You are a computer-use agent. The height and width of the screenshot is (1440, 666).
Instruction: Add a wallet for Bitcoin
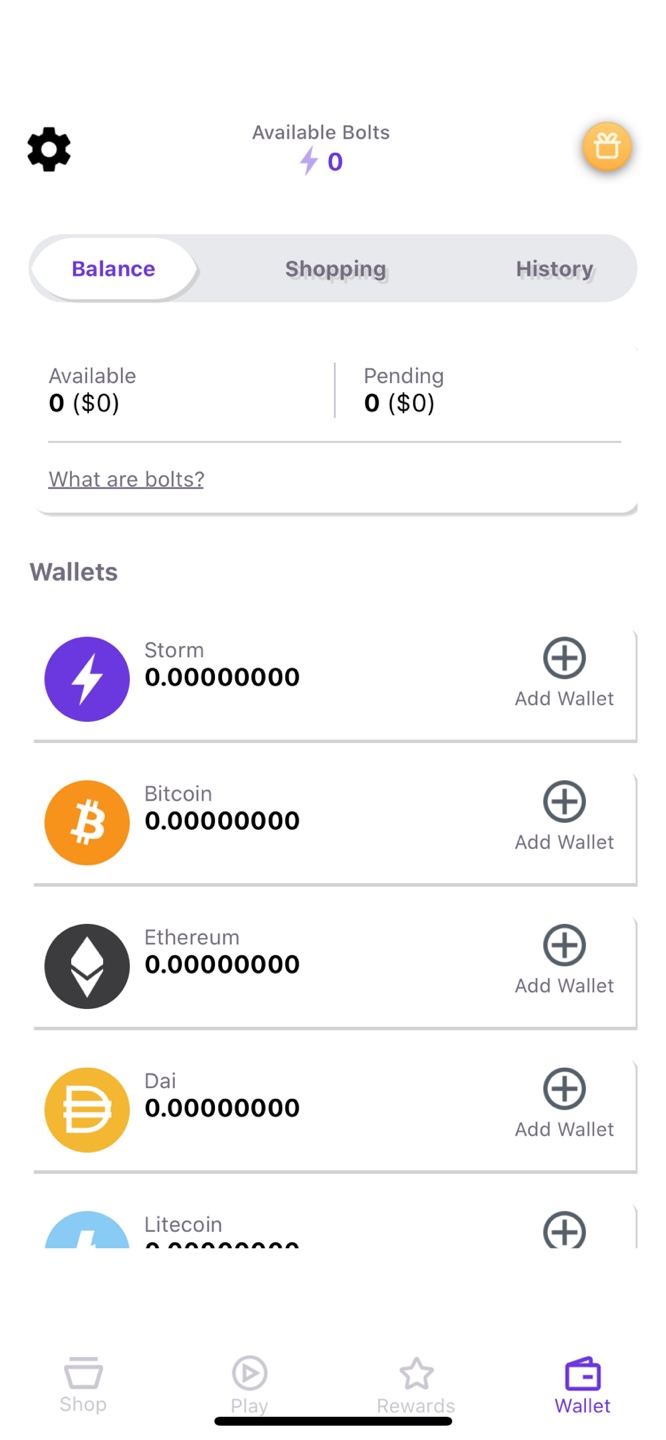tap(564, 815)
